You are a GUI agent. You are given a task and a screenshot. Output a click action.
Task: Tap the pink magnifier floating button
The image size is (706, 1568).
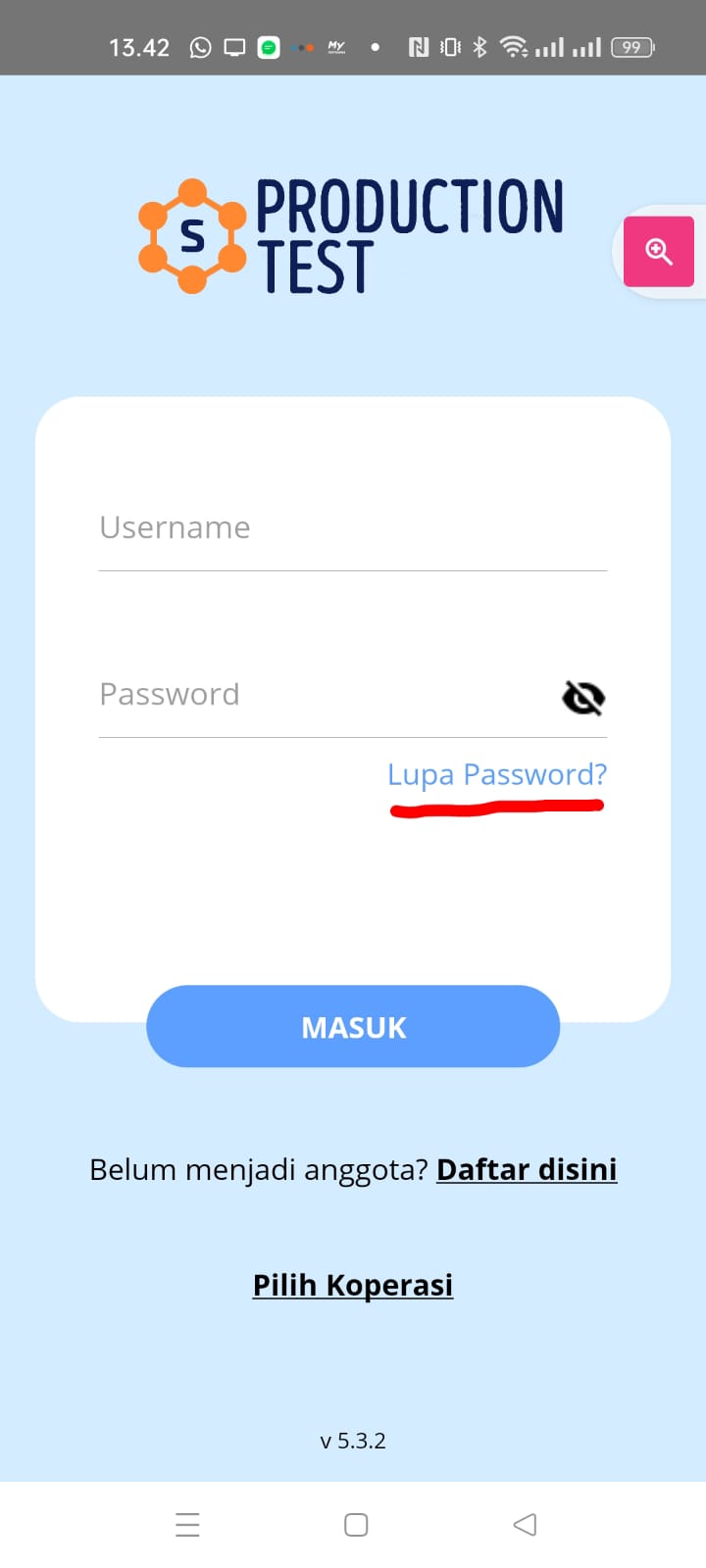659,252
